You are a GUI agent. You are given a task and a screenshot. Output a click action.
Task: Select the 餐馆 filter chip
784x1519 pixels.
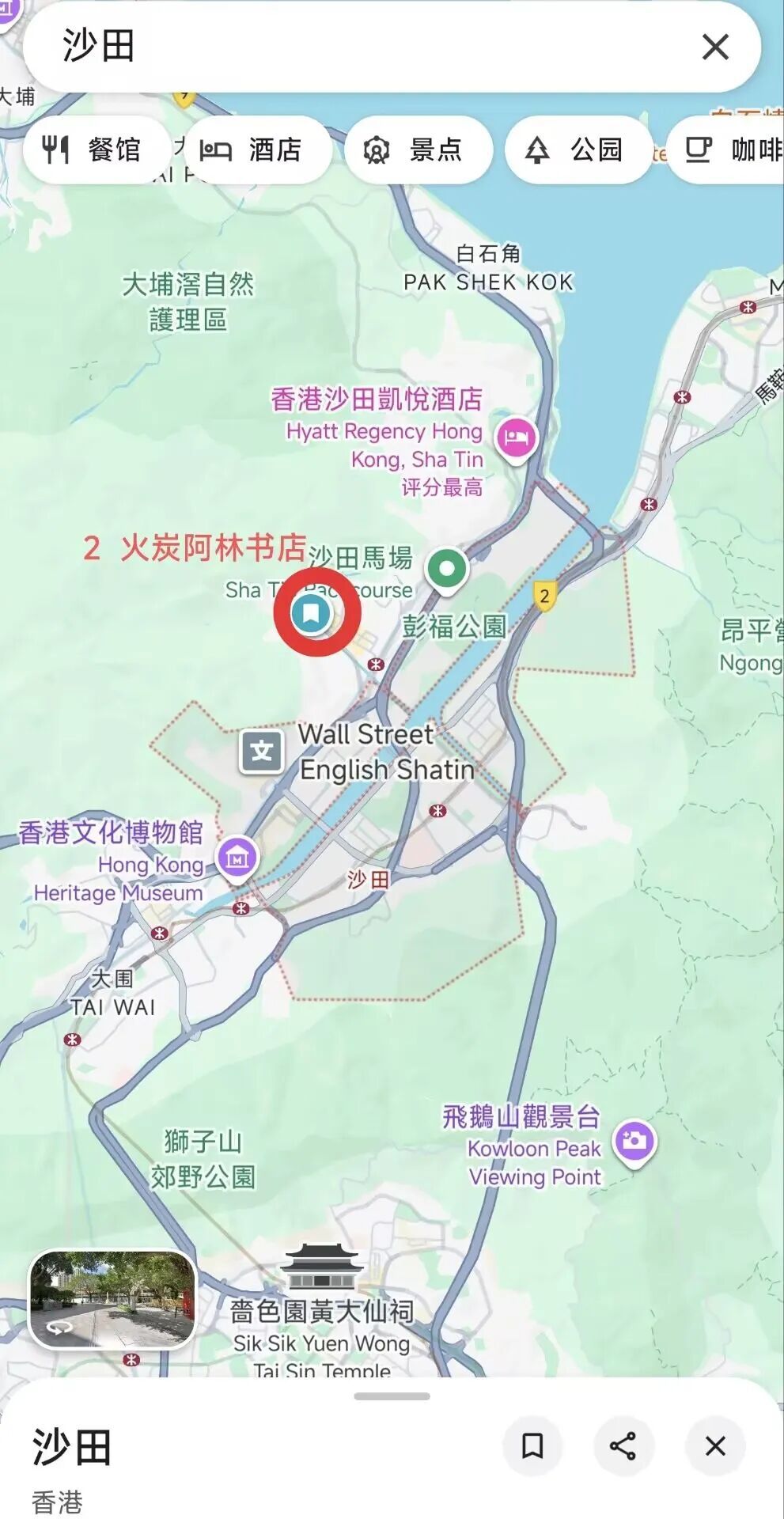95,150
